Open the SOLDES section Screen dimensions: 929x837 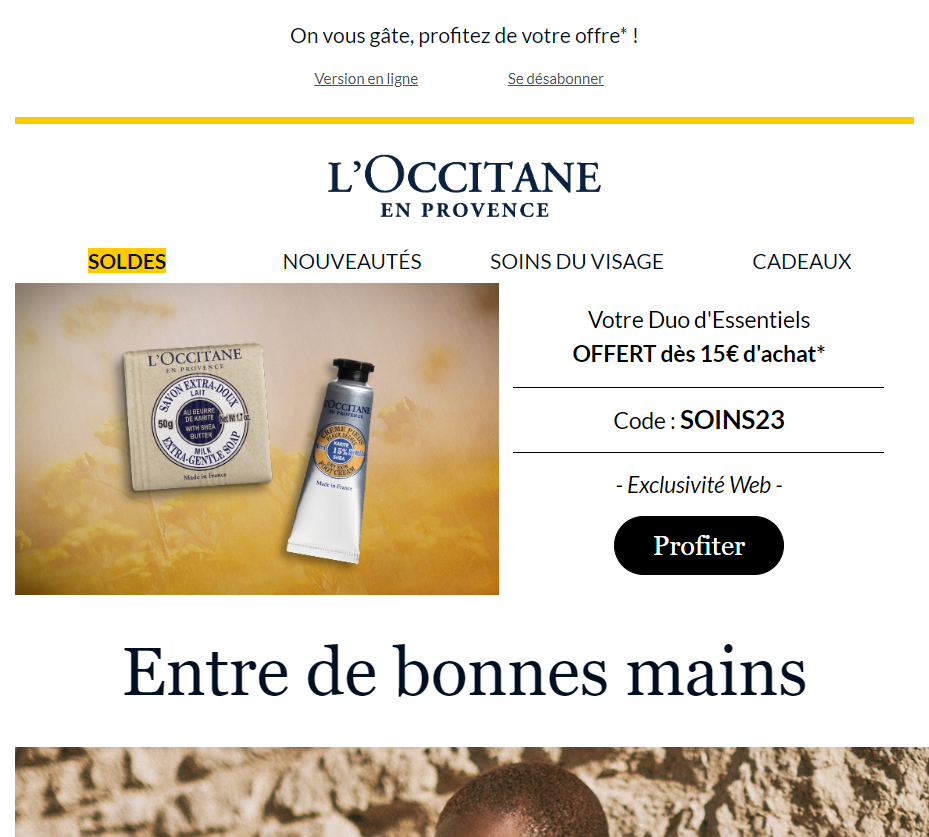(127, 262)
